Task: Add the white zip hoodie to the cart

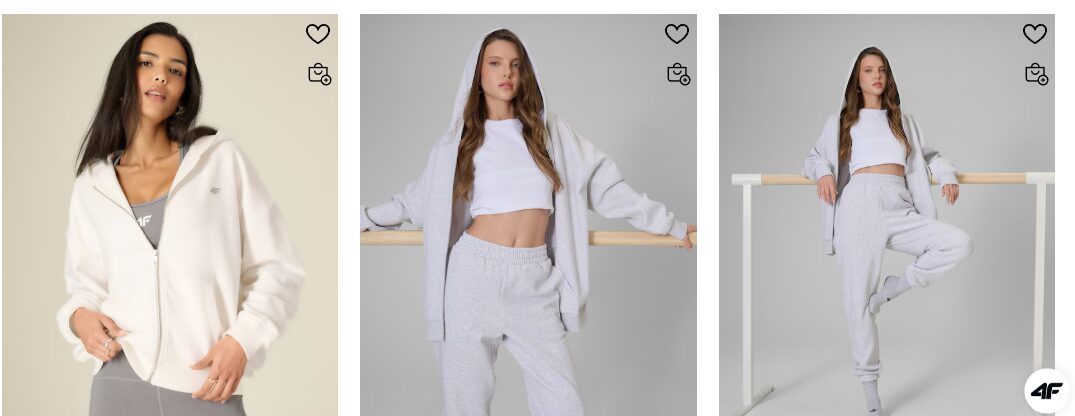Action: click(319, 74)
